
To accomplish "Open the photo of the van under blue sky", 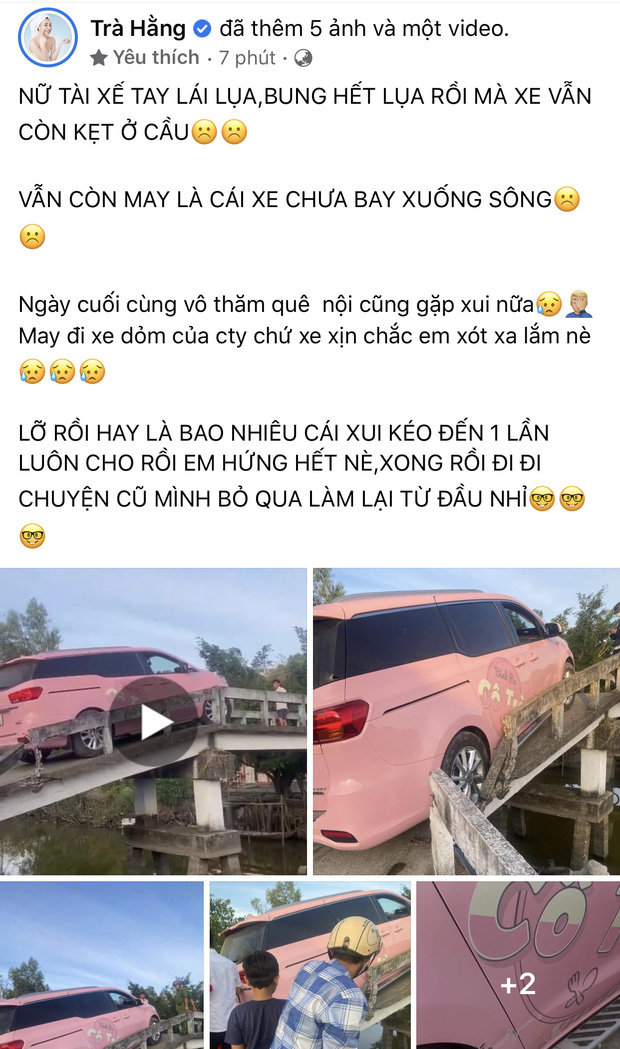I will (x=102, y=965).
